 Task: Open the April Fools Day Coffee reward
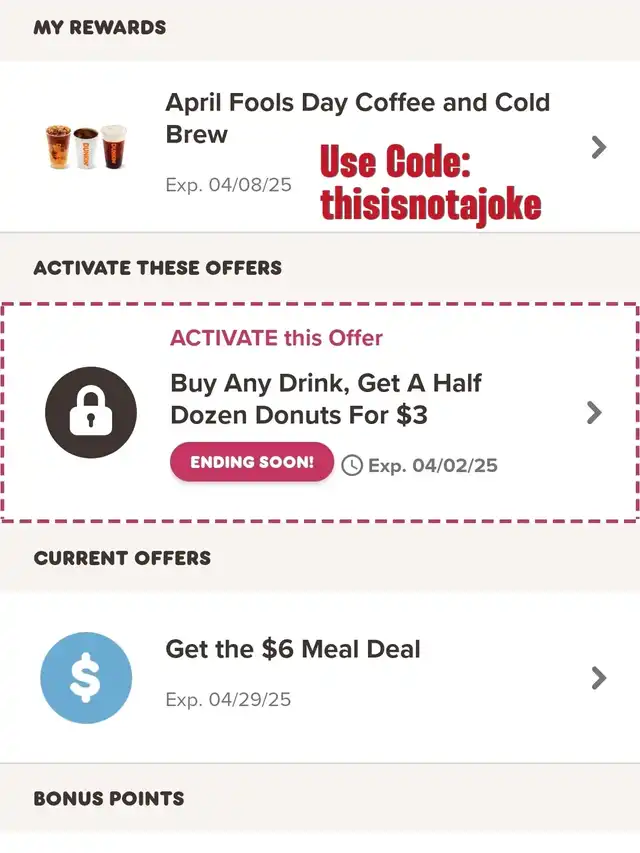(357, 119)
